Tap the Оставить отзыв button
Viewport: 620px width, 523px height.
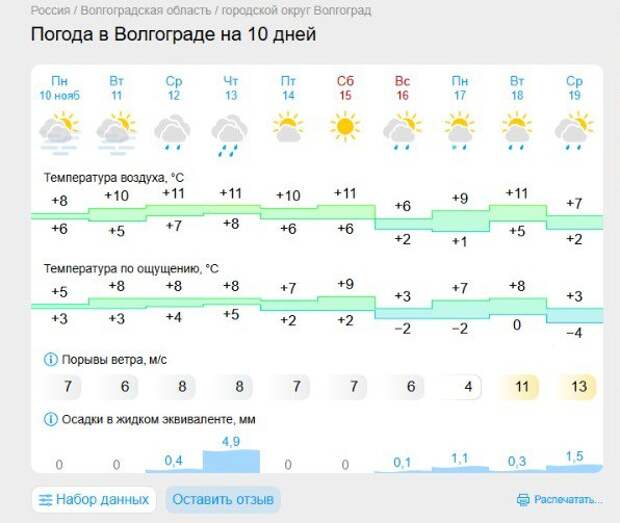223,499
